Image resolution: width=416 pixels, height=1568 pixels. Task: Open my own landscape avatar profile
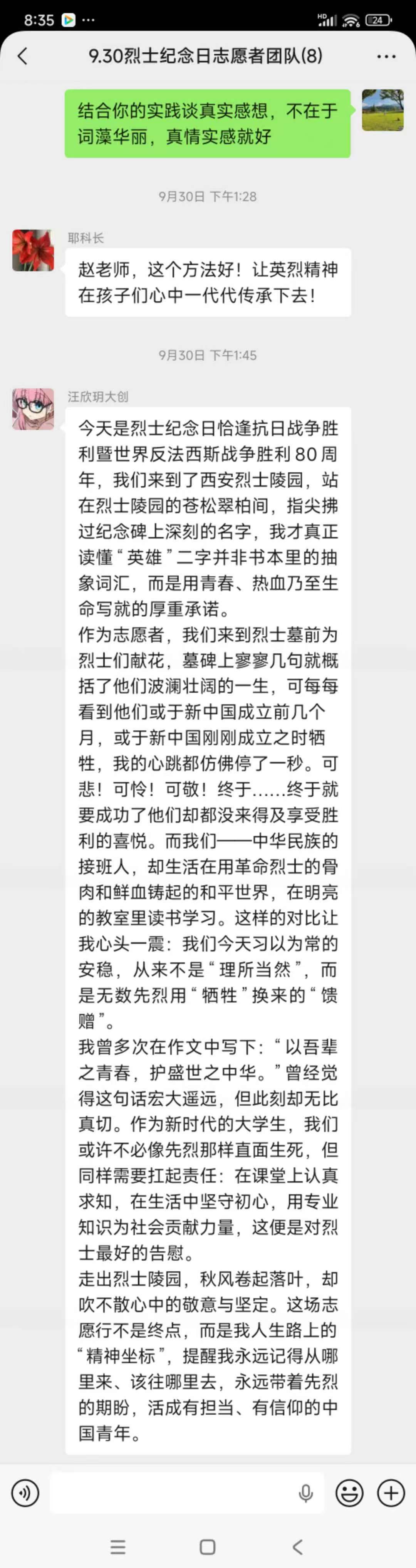(x=382, y=110)
